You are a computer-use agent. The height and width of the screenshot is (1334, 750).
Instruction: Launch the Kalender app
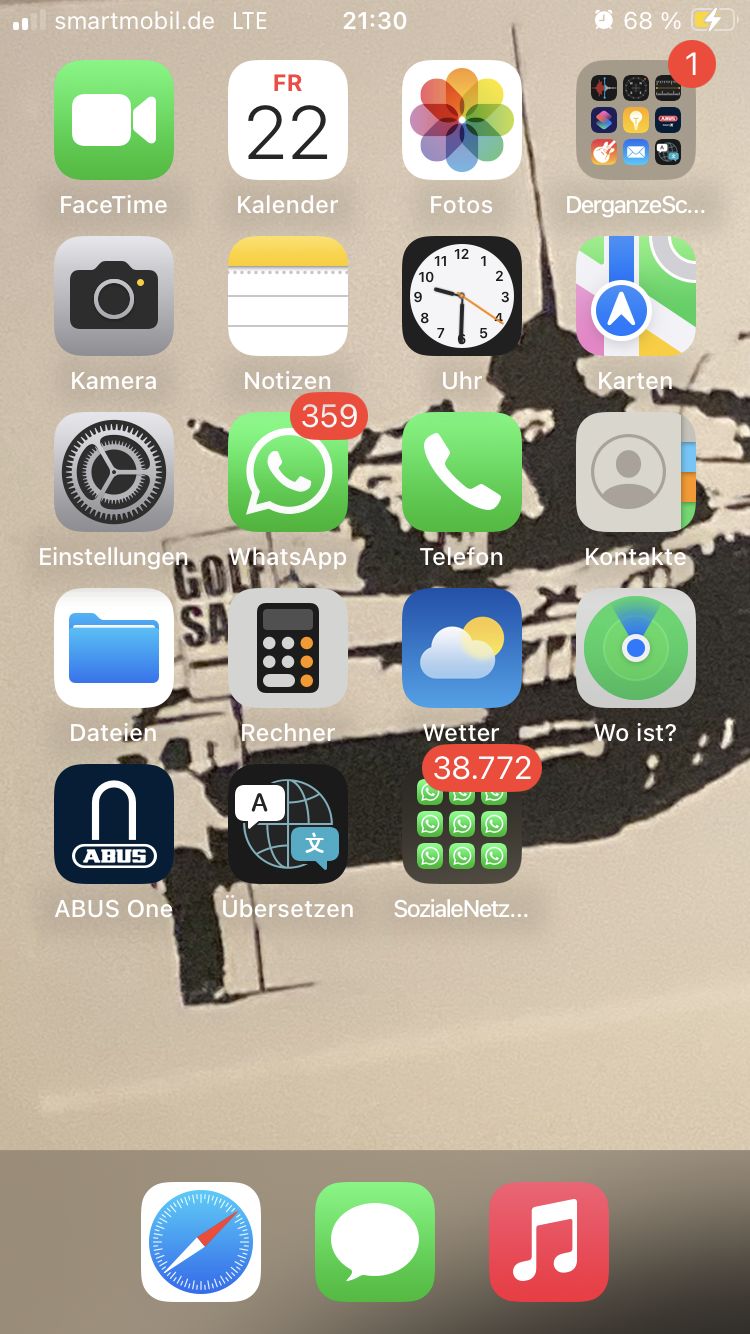(288, 120)
